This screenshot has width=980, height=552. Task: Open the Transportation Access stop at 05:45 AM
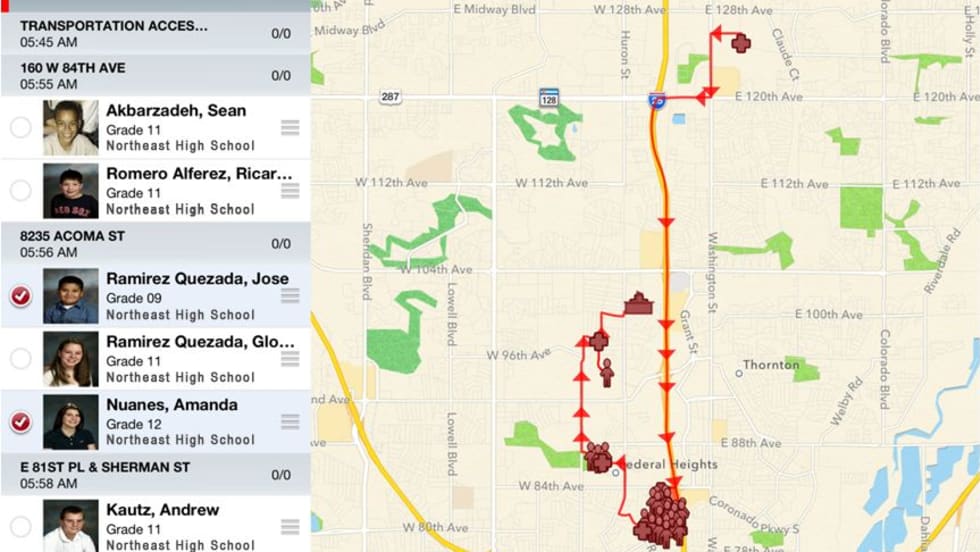coord(154,33)
